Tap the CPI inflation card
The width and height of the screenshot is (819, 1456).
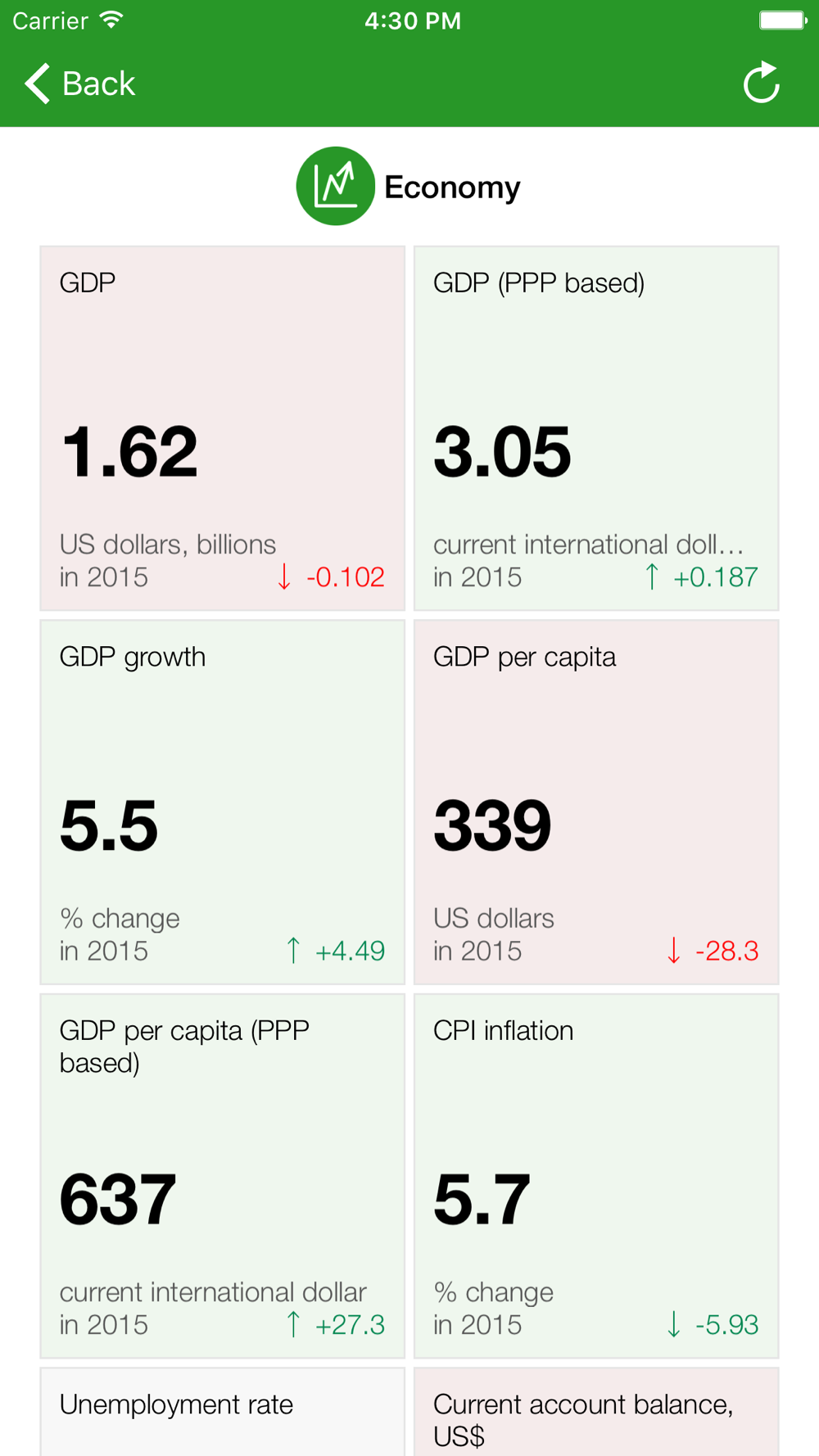click(596, 1176)
